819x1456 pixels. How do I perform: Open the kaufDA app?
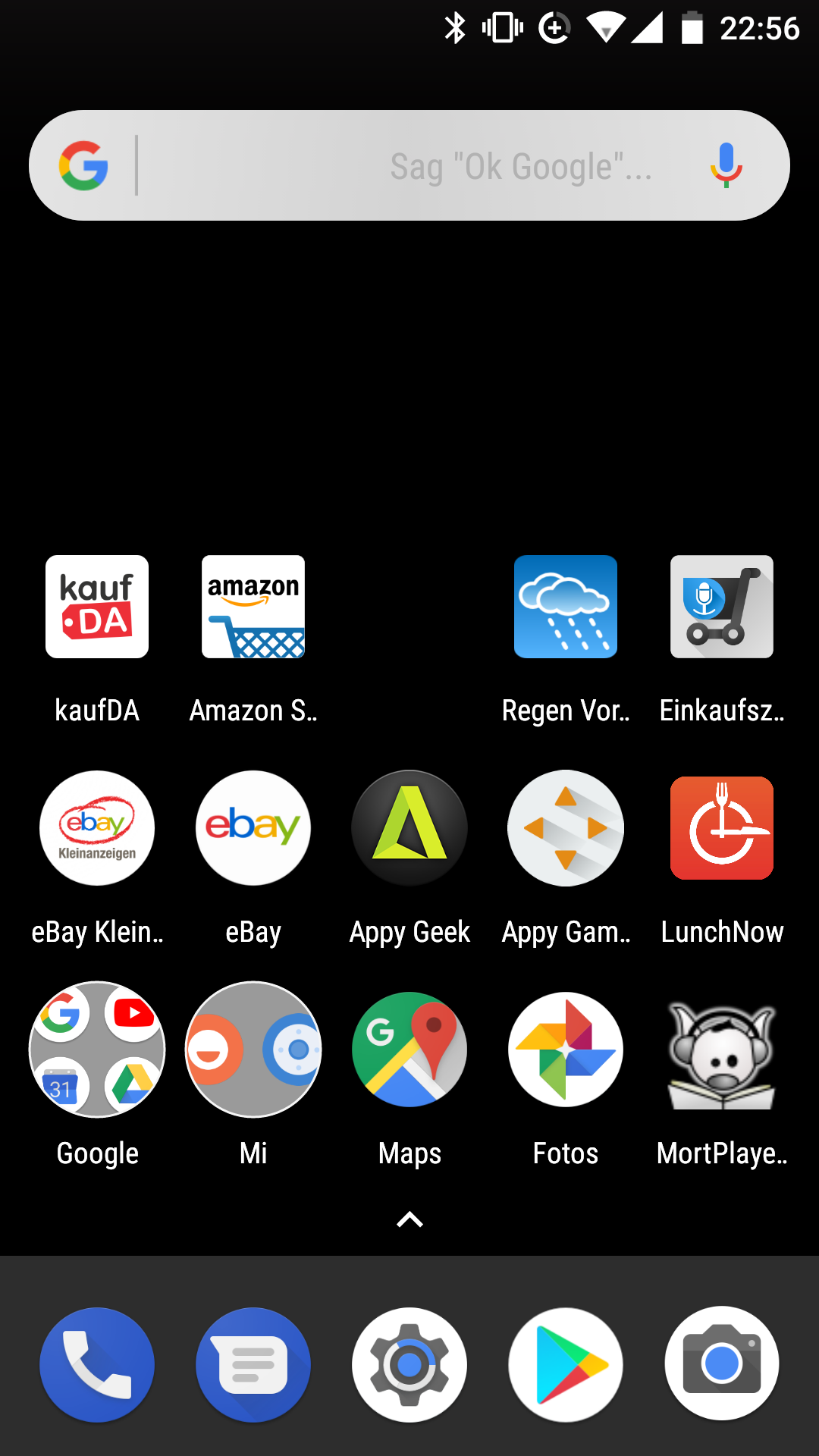(97, 607)
